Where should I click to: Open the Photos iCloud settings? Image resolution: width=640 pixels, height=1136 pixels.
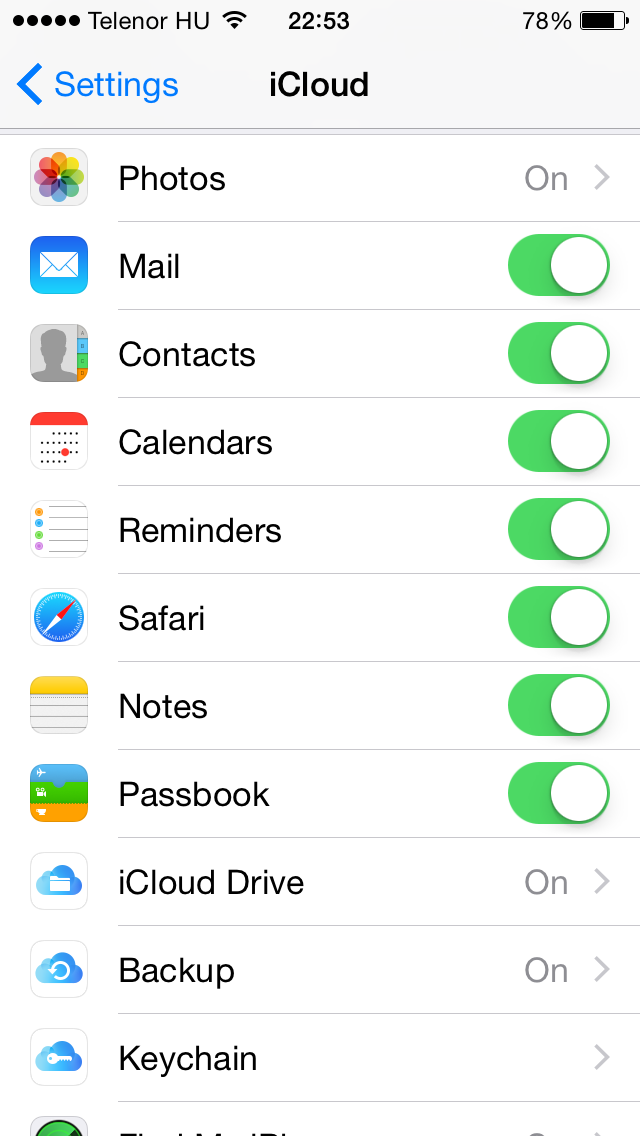pos(320,178)
